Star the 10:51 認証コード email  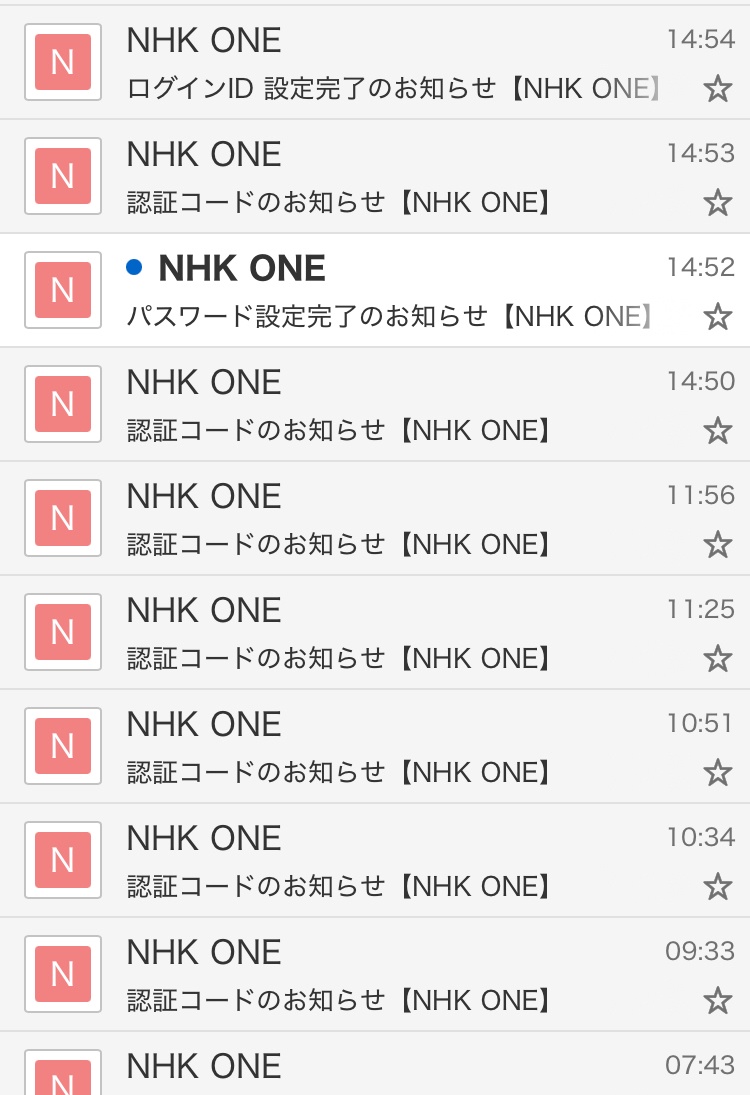click(x=717, y=773)
